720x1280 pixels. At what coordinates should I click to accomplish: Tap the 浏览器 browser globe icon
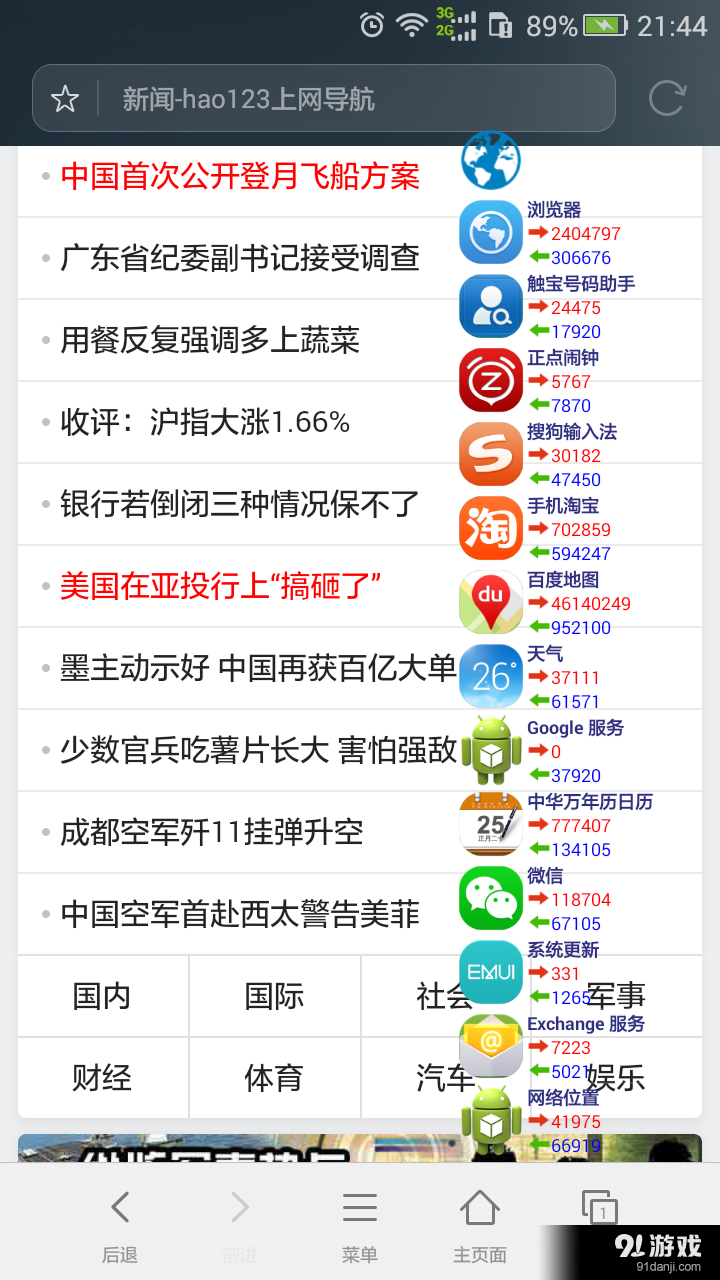point(490,232)
